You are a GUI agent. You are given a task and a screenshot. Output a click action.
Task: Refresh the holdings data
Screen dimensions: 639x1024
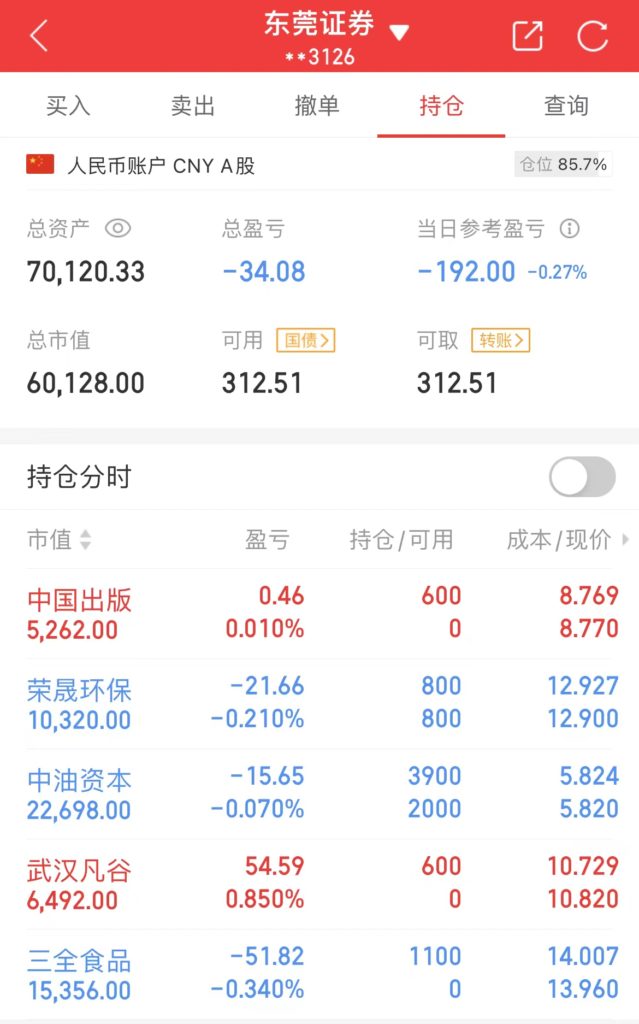[x=592, y=35]
